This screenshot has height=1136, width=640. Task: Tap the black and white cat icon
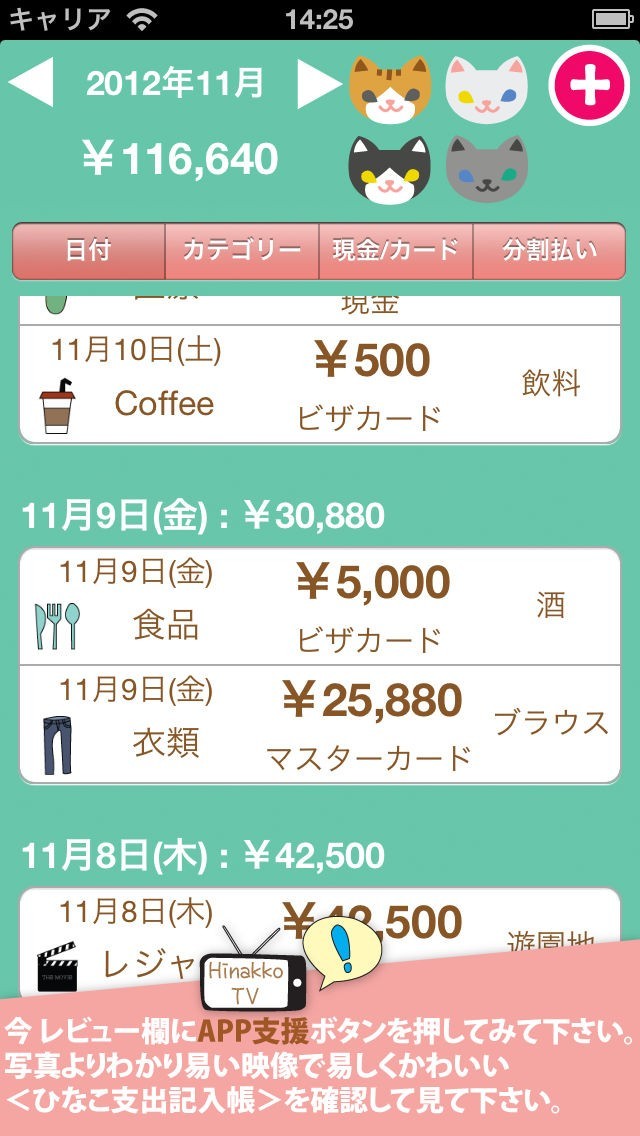click(x=390, y=168)
